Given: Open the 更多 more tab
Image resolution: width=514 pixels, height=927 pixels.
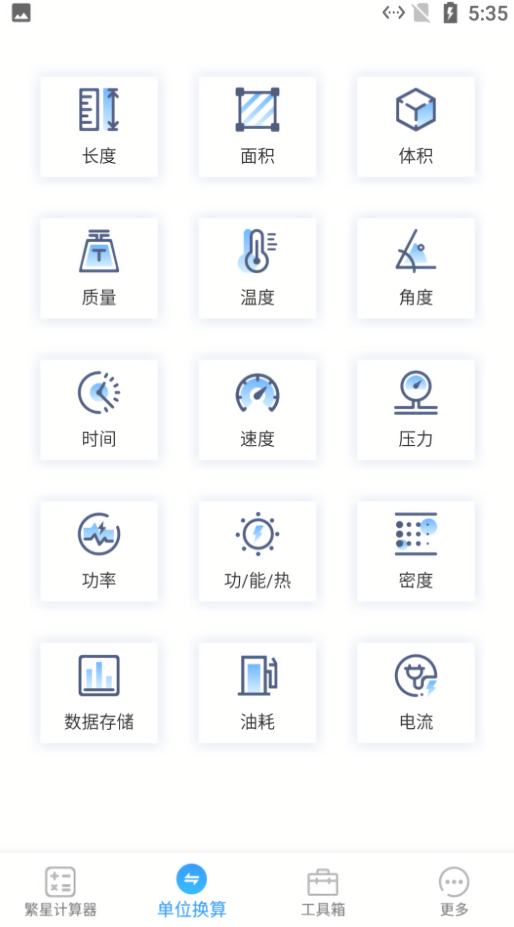Looking at the screenshot, I should tap(454, 891).
